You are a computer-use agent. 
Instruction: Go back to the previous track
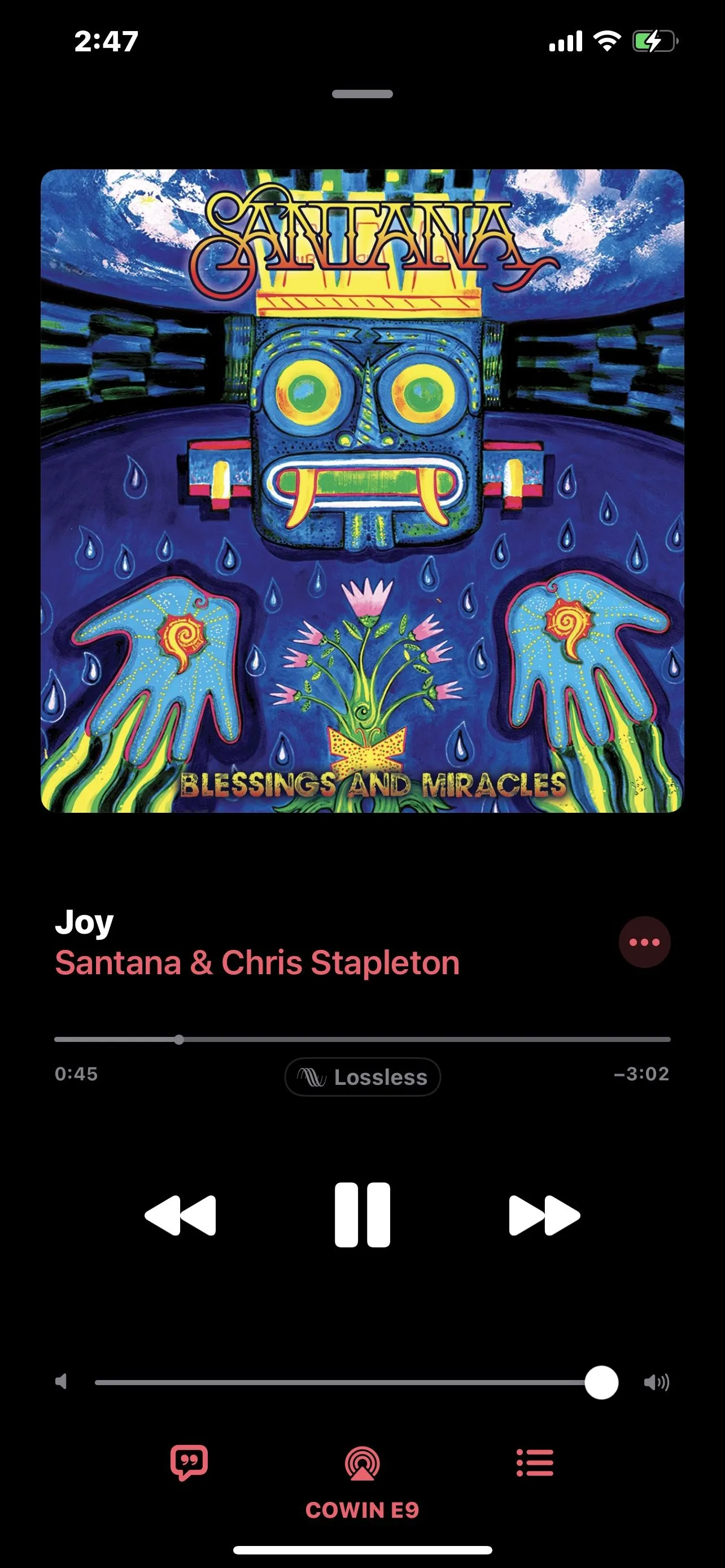pos(180,1215)
